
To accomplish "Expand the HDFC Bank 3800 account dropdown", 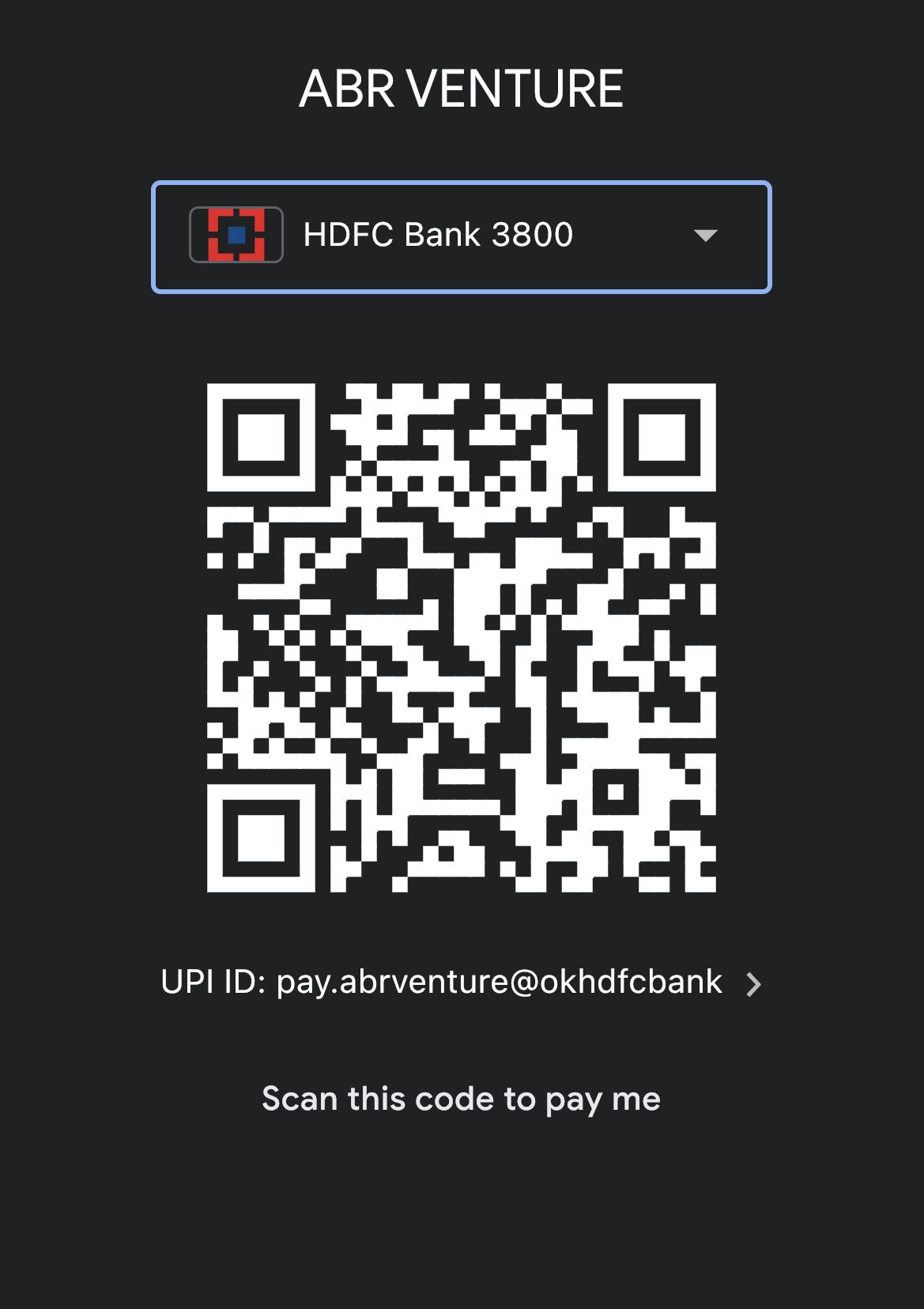I will tap(703, 236).
